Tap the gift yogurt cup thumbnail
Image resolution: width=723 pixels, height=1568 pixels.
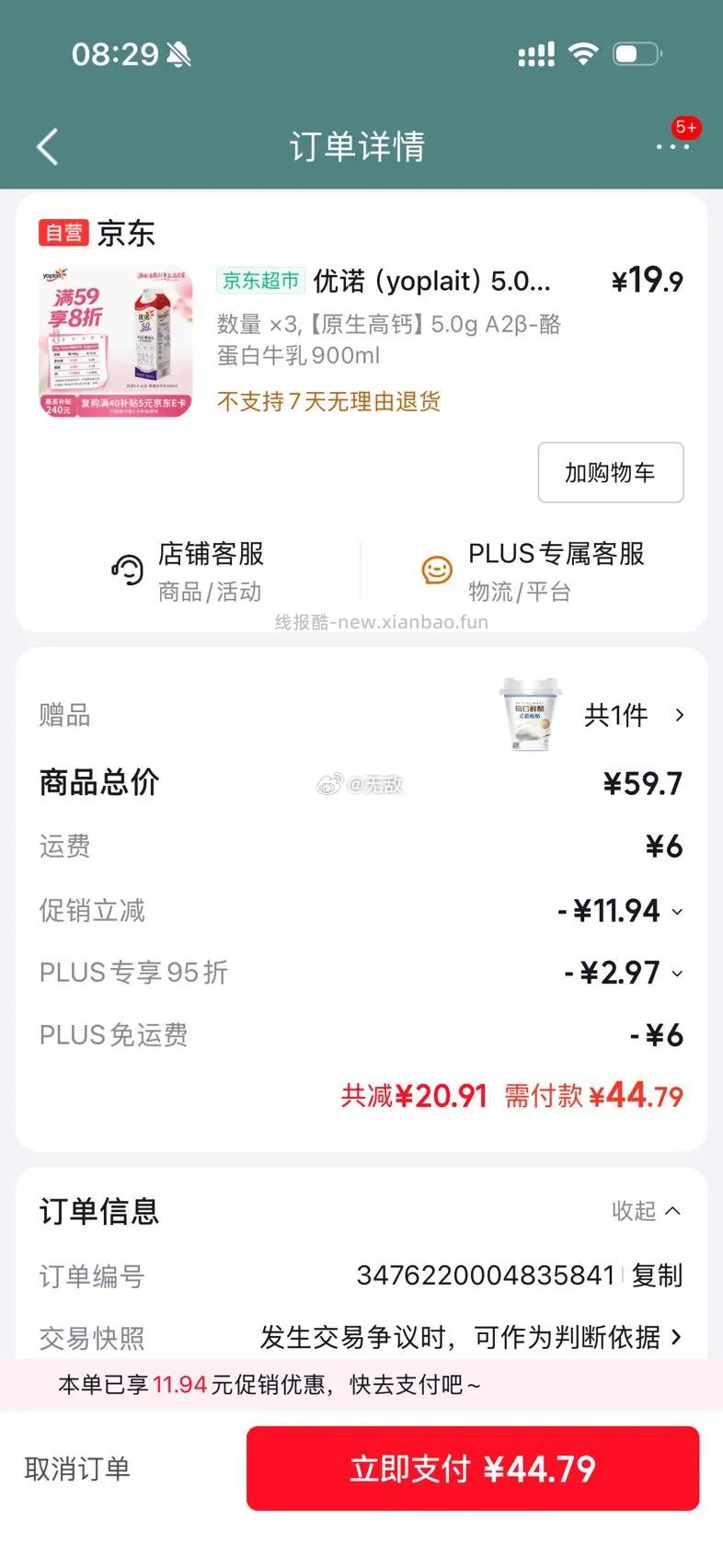531,713
